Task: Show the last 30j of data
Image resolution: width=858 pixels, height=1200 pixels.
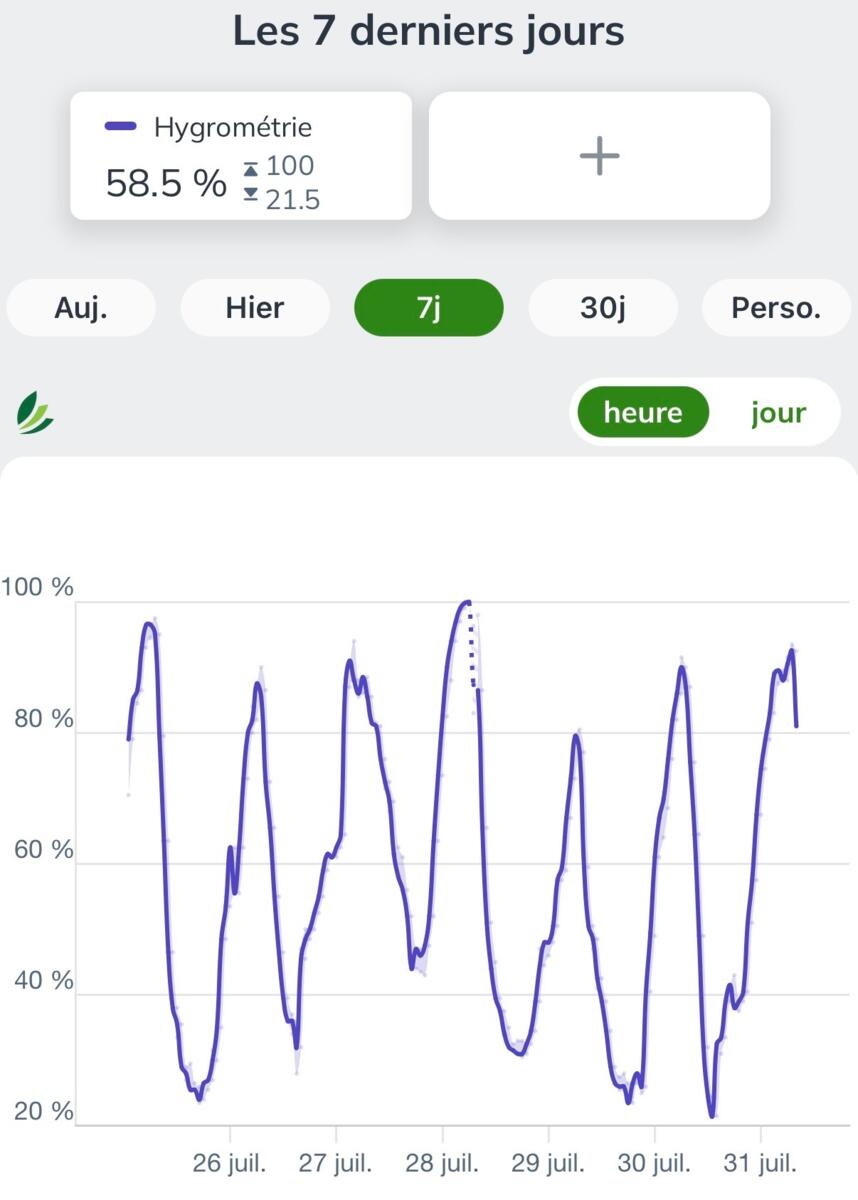Action: tap(603, 308)
